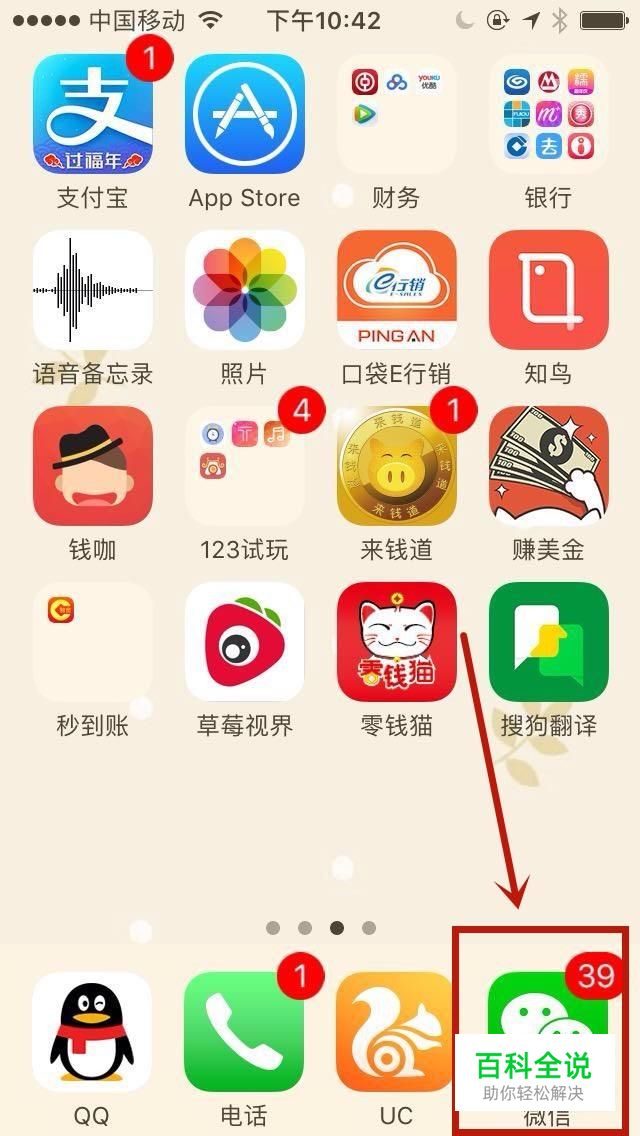
Task: Open the 来钱道 app
Action: pyautogui.click(x=397, y=466)
